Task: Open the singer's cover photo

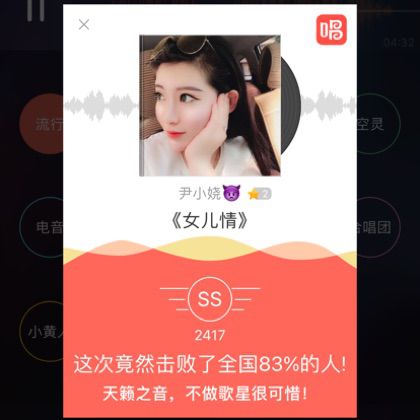Action: (x=210, y=105)
